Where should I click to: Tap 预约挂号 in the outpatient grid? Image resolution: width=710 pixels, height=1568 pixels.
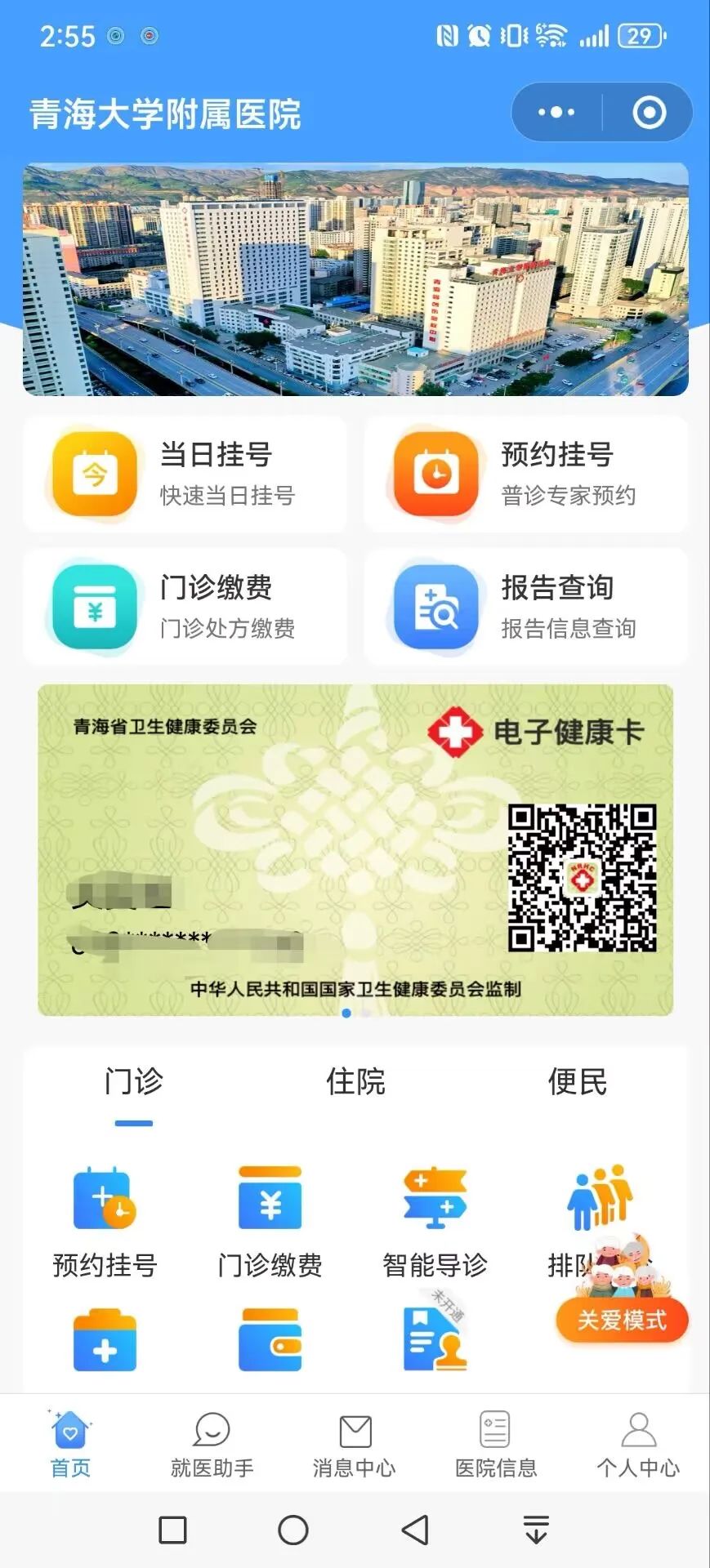105,1221
